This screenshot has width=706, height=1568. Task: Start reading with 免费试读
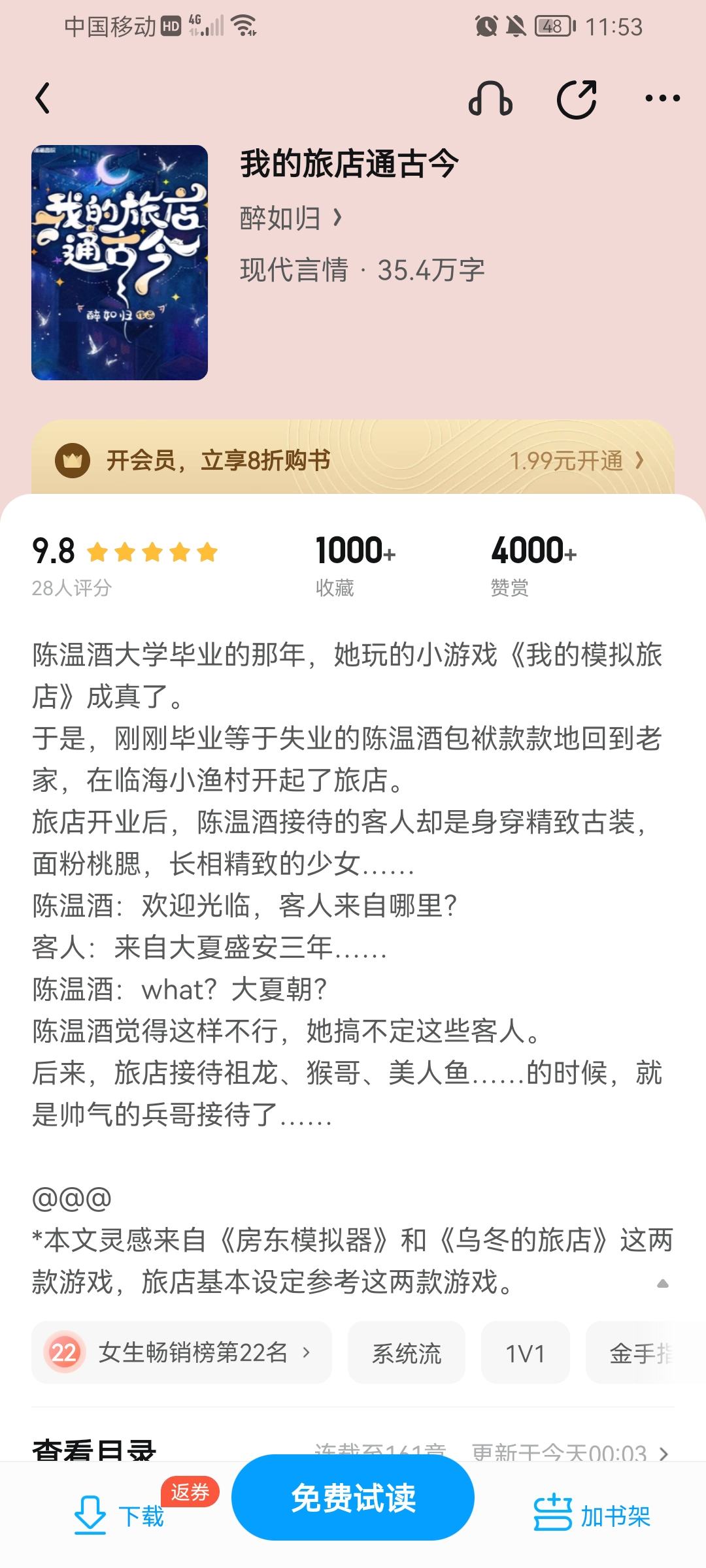[x=353, y=1497]
